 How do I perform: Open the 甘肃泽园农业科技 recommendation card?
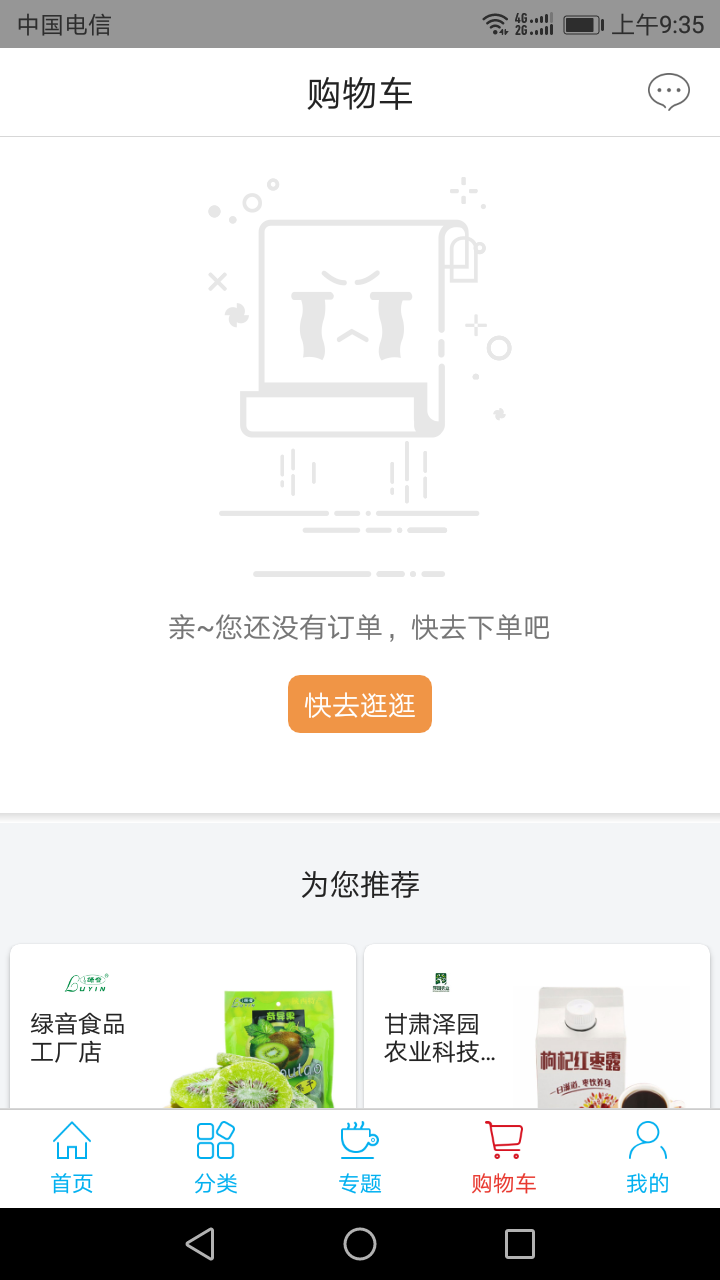pos(537,1028)
